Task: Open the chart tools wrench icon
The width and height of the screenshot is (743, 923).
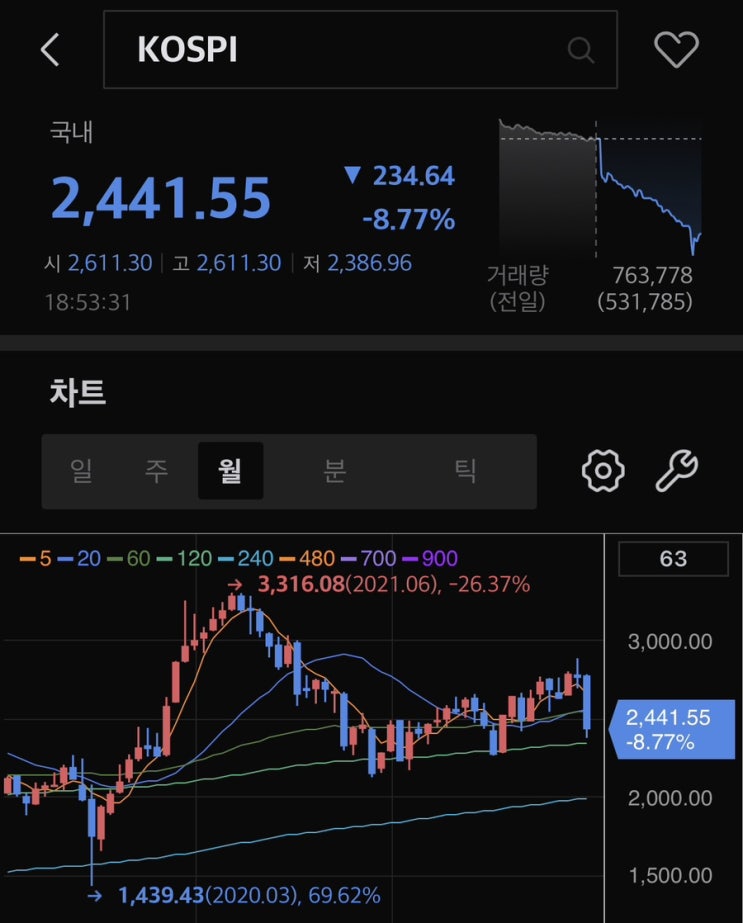Action: [677, 470]
